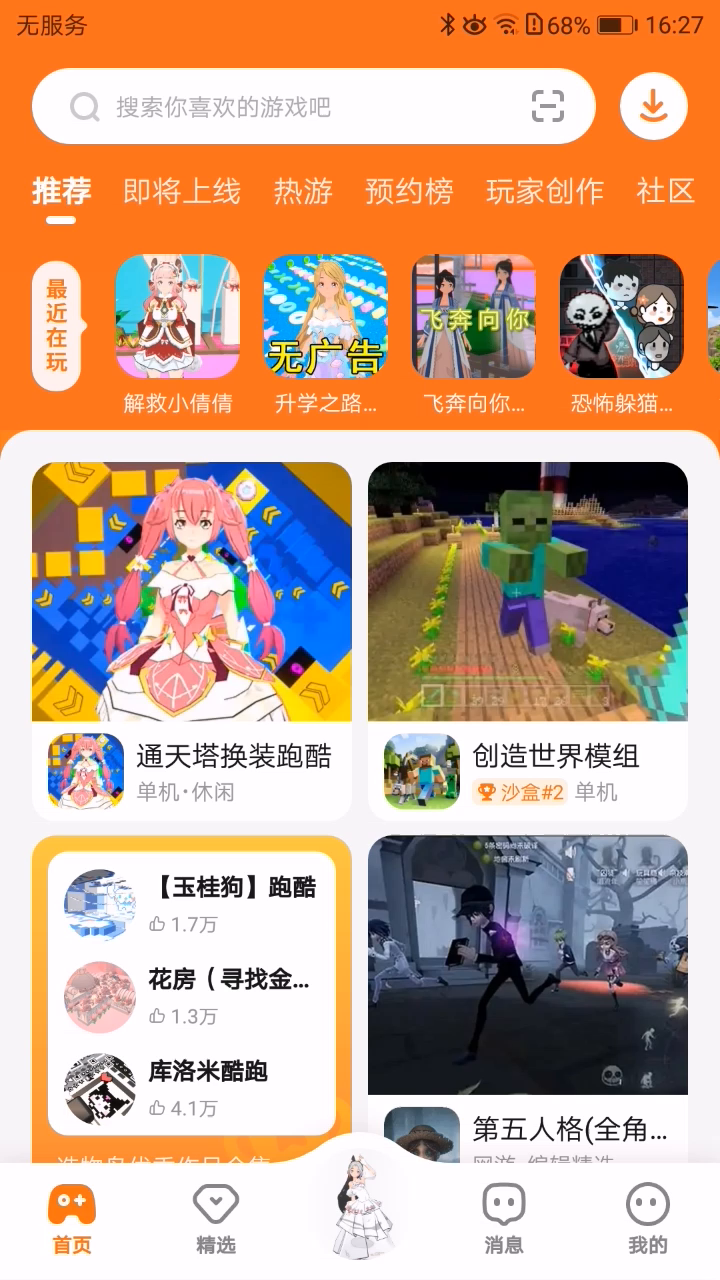Image resolution: width=720 pixels, height=1280 pixels.
Task: Go to the 我的 profile tab
Action: pos(647,1220)
